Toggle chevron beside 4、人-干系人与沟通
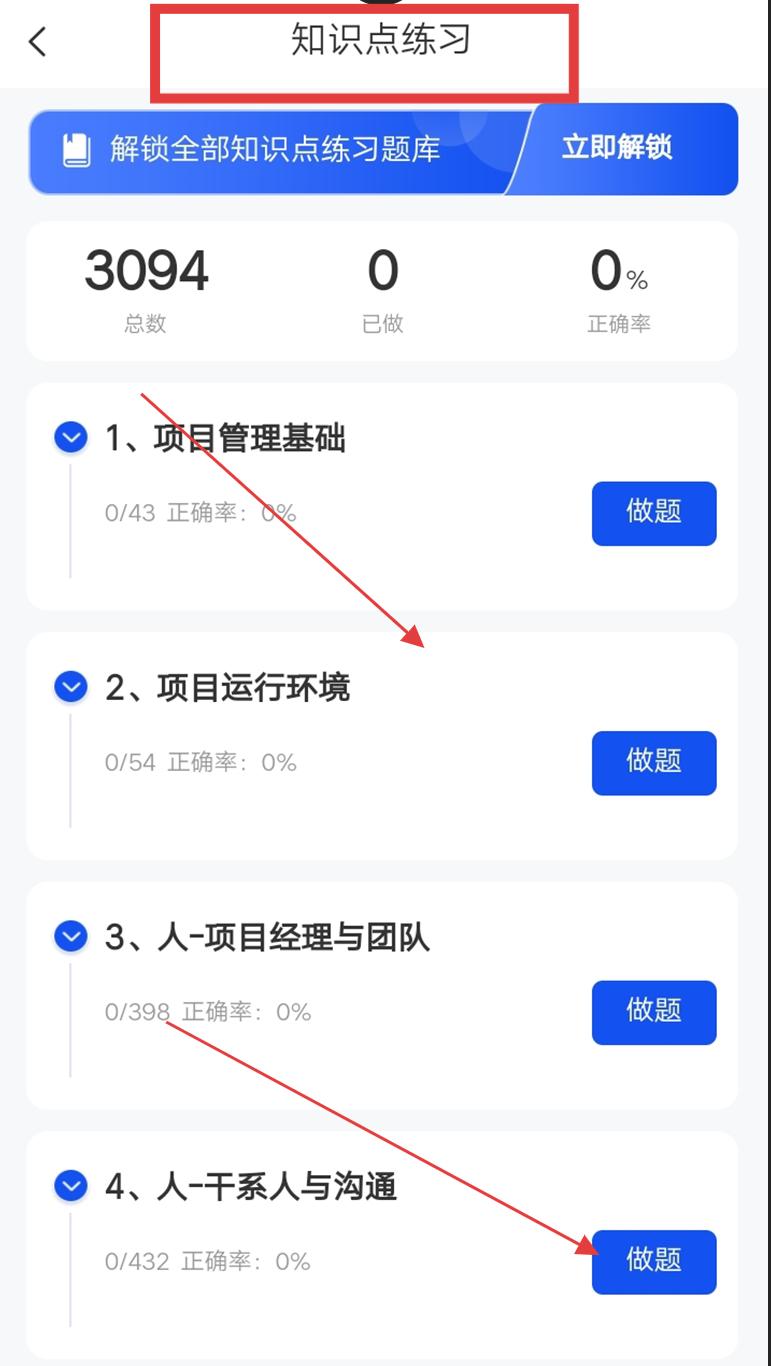Image resolution: width=771 pixels, height=1366 pixels. 71,1186
